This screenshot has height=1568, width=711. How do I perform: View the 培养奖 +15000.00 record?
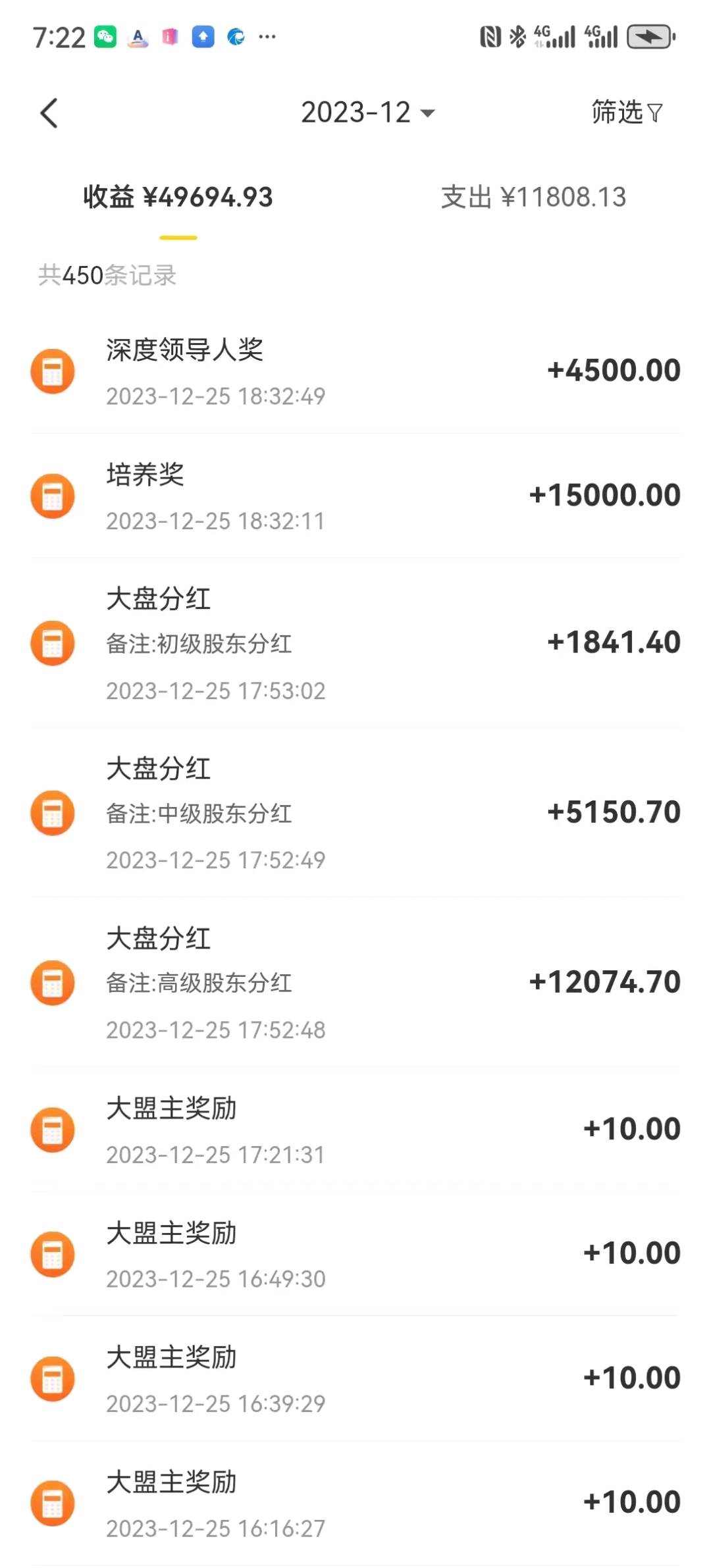click(355, 496)
